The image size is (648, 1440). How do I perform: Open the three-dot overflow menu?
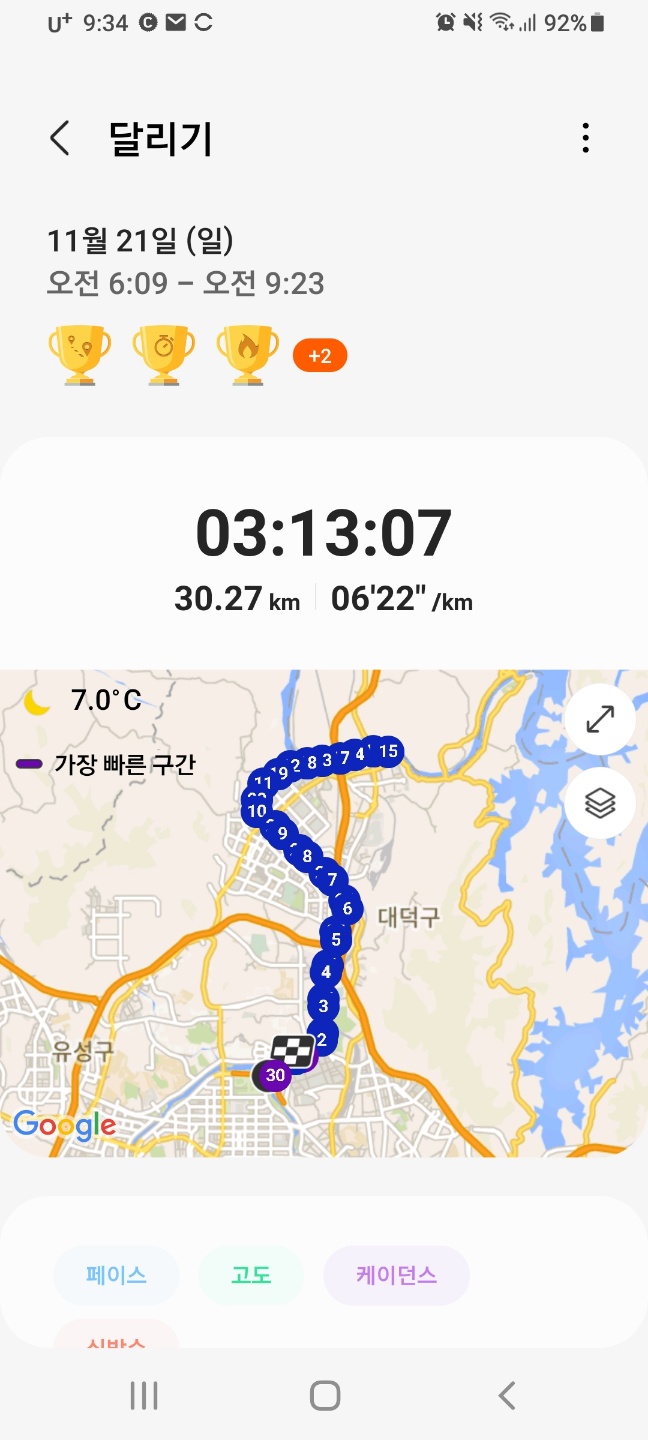tap(585, 138)
